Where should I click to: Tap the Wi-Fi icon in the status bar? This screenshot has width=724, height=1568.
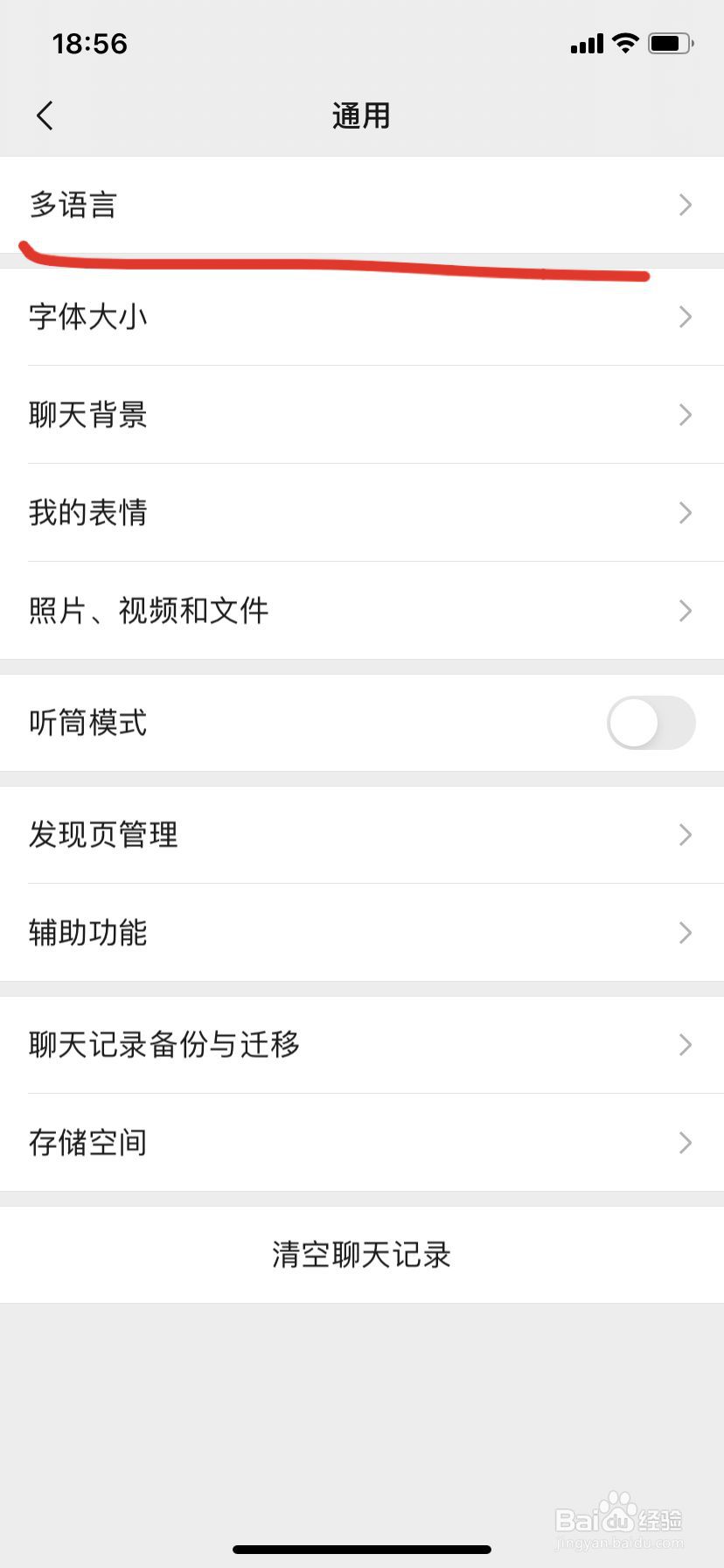pos(624,42)
